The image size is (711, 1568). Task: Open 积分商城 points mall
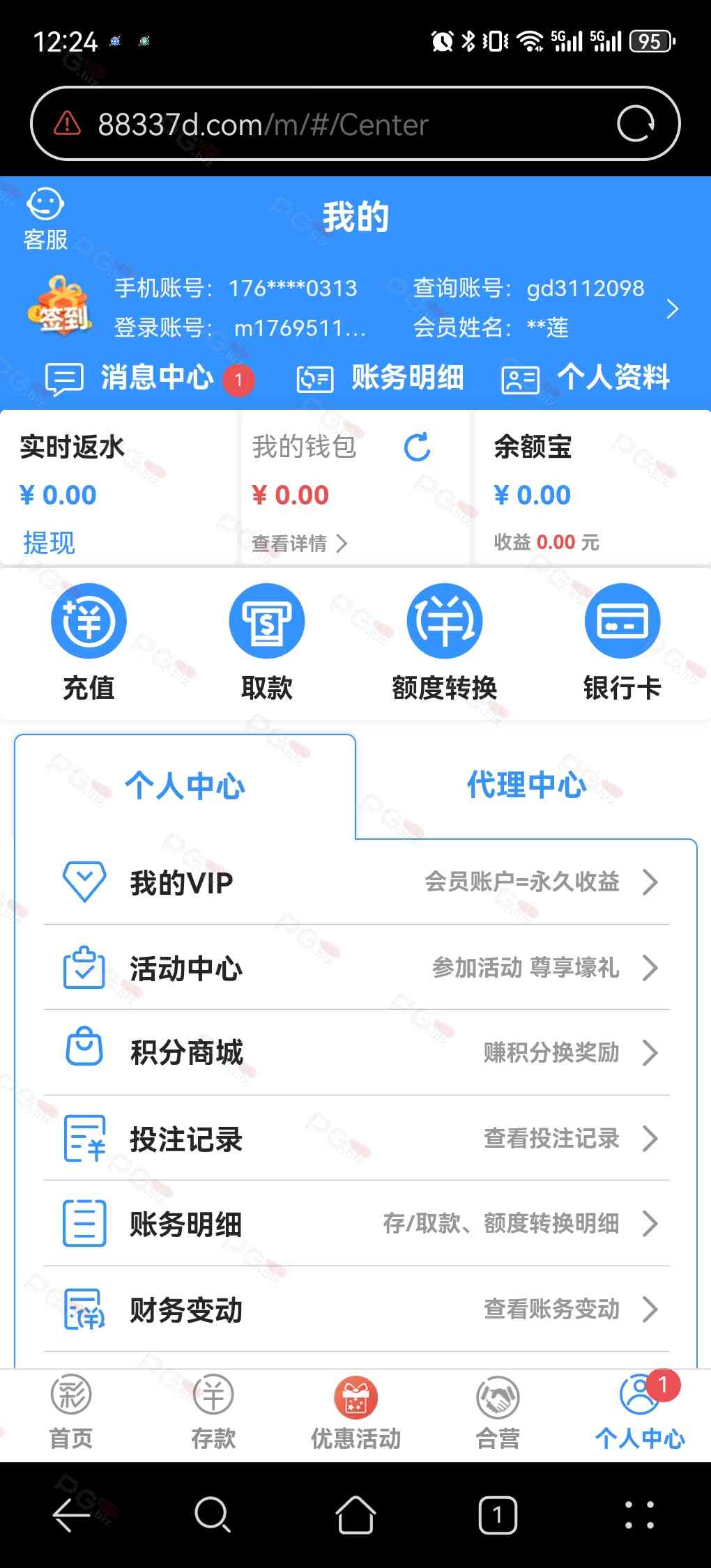tap(355, 1052)
